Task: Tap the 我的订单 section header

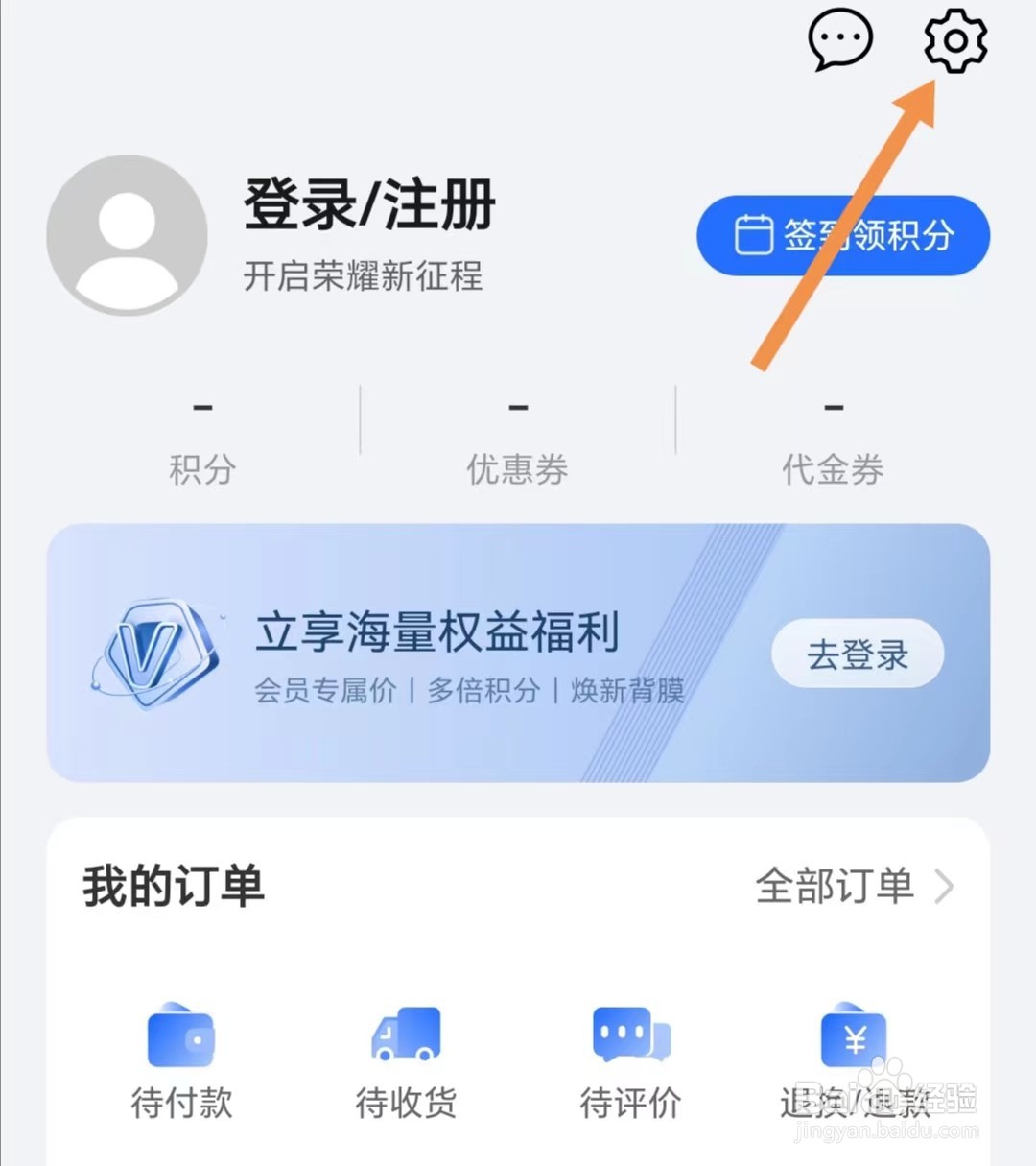Action: [171, 887]
